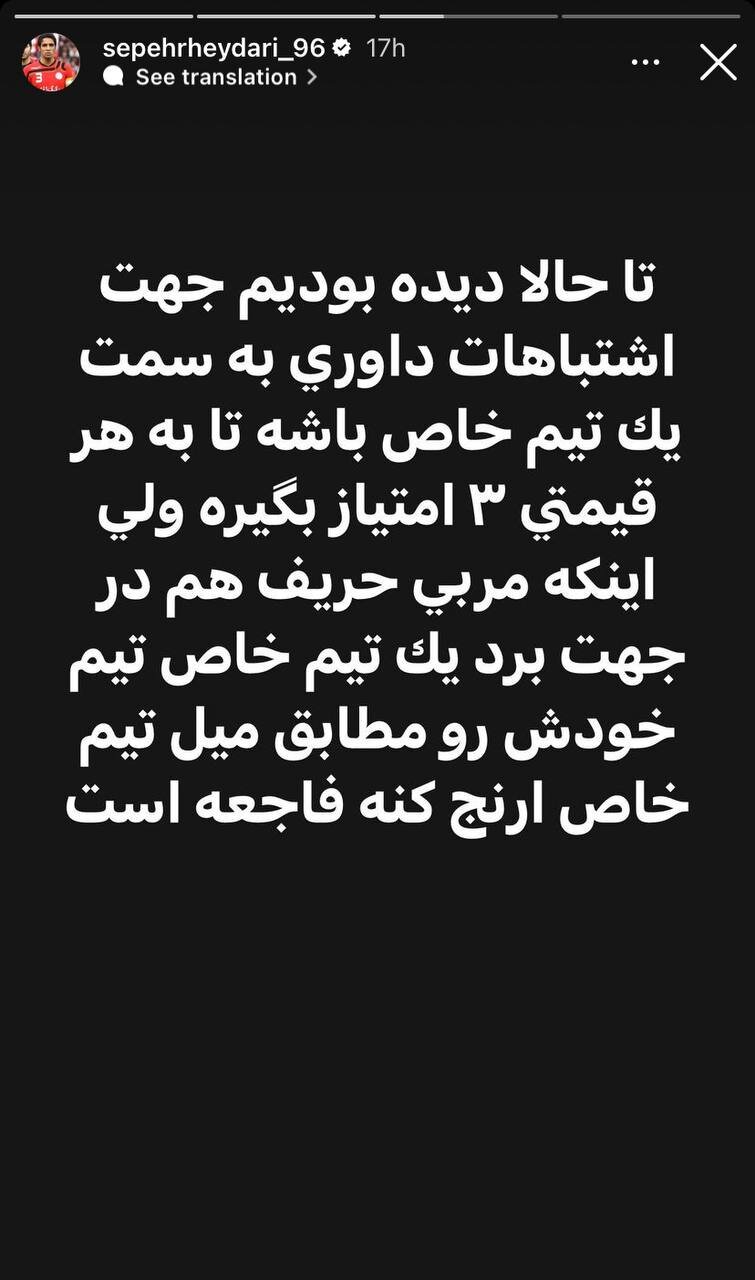Image resolution: width=755 pixels, height=1280 pixels.
Task: Click the X icon to exit the story
Action: (x=717, y=62)
